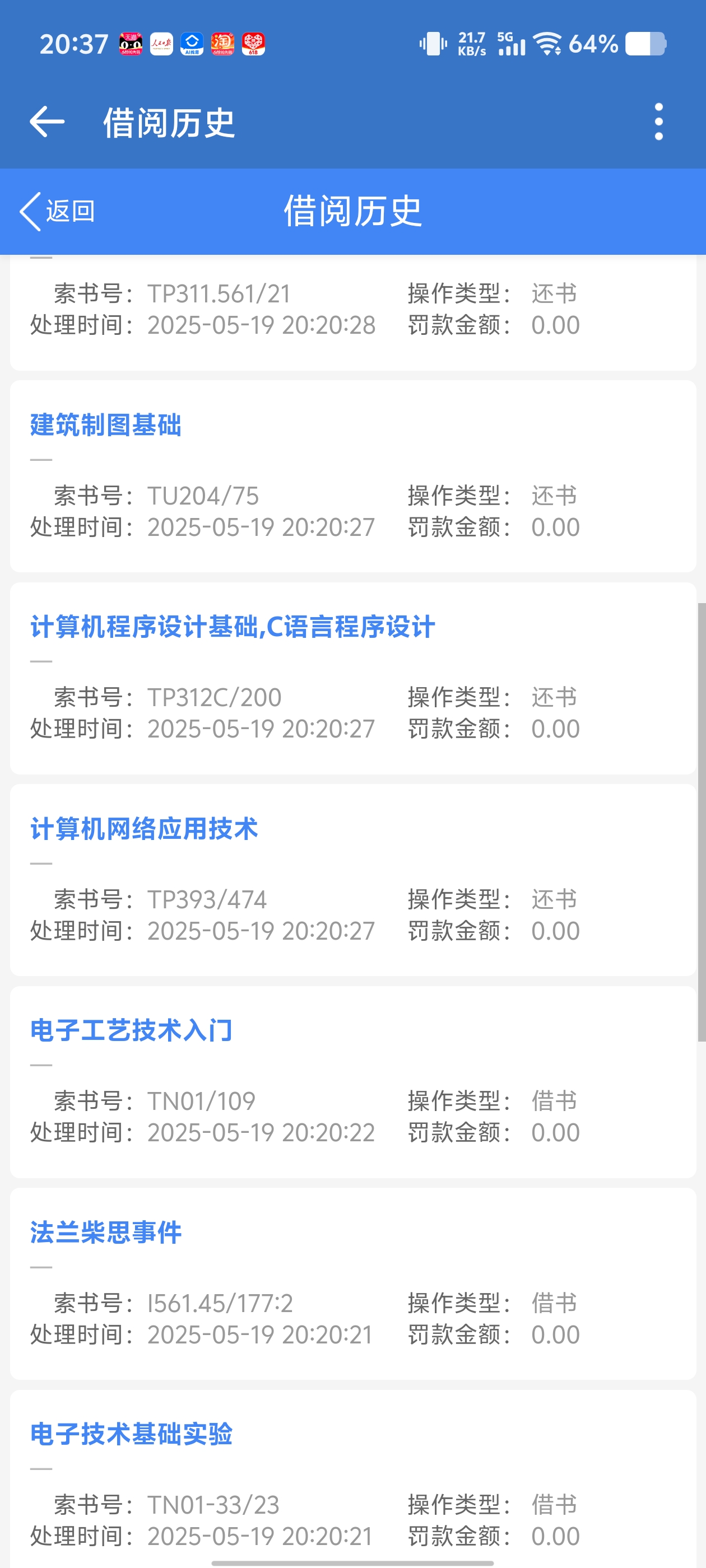Open the title 电子工艺技术入门
706x1568 pixels.
point(132,1030)
